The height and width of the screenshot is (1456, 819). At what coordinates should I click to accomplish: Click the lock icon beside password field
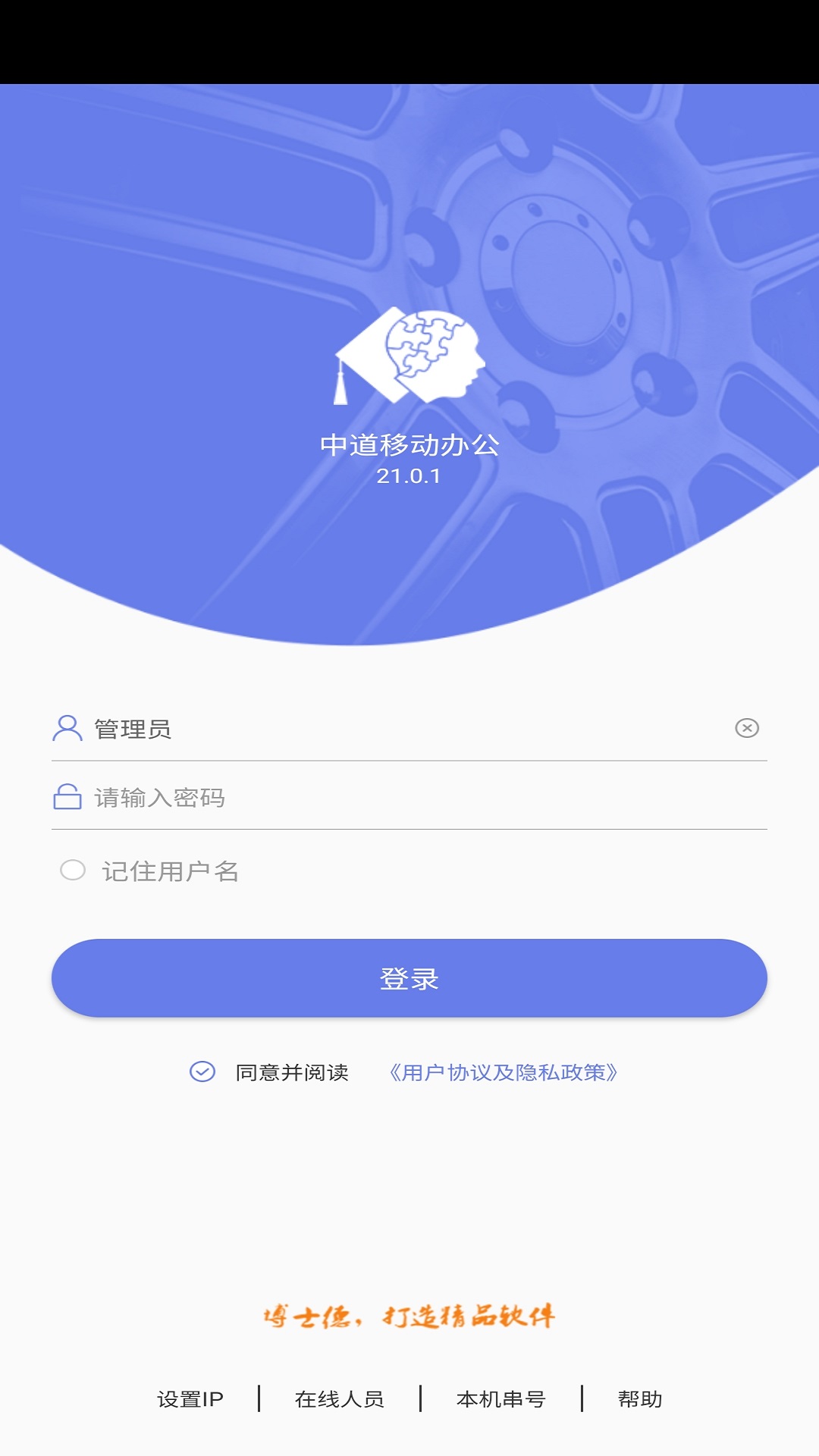(65, 798)
